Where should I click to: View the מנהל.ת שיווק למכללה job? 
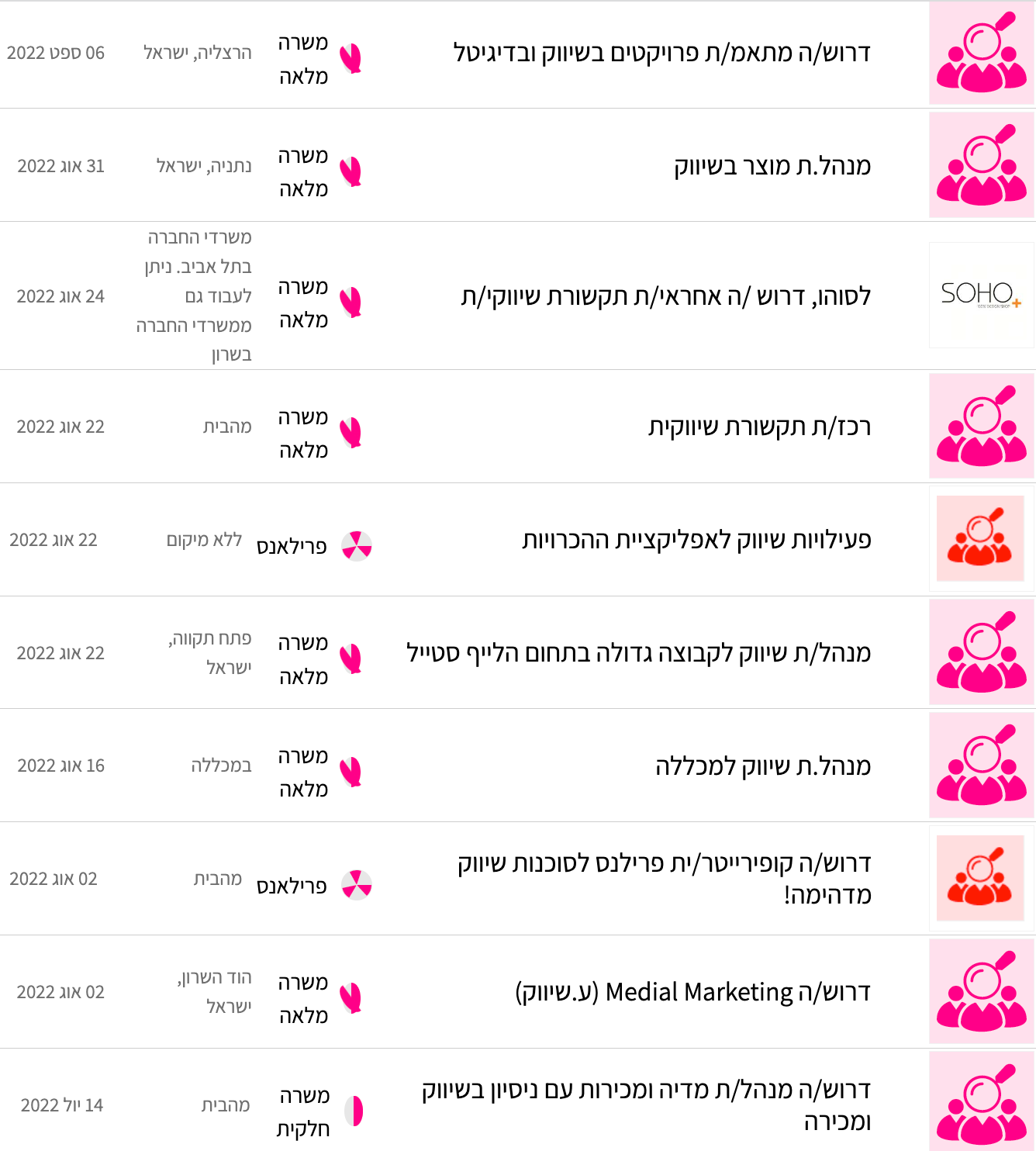(x=763, y=766)
